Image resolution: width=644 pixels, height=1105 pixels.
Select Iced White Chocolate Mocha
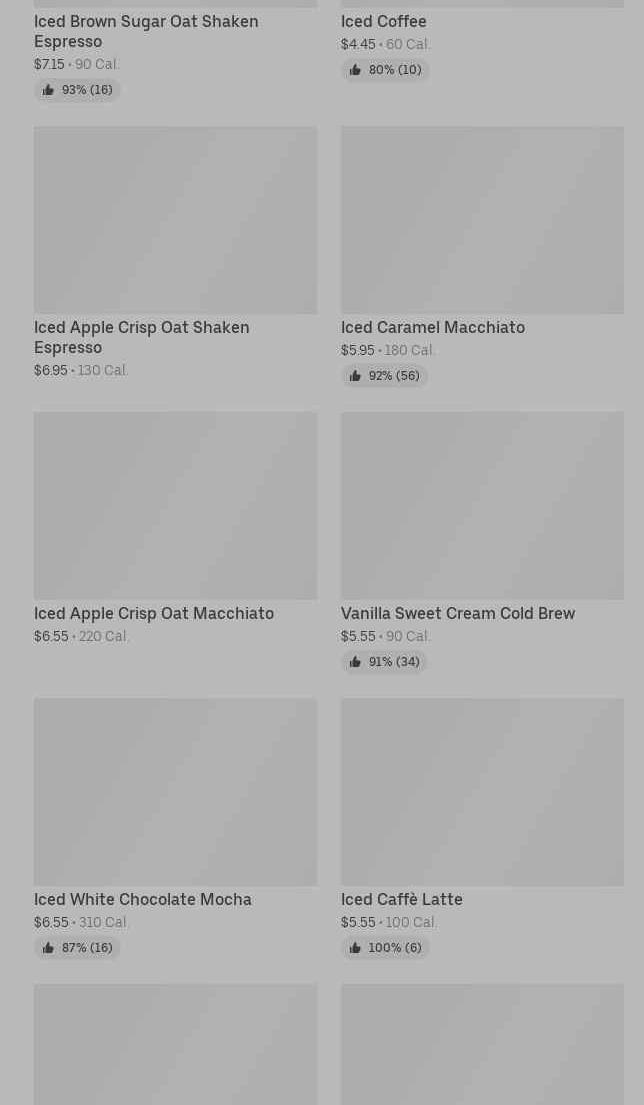(175, 829)
